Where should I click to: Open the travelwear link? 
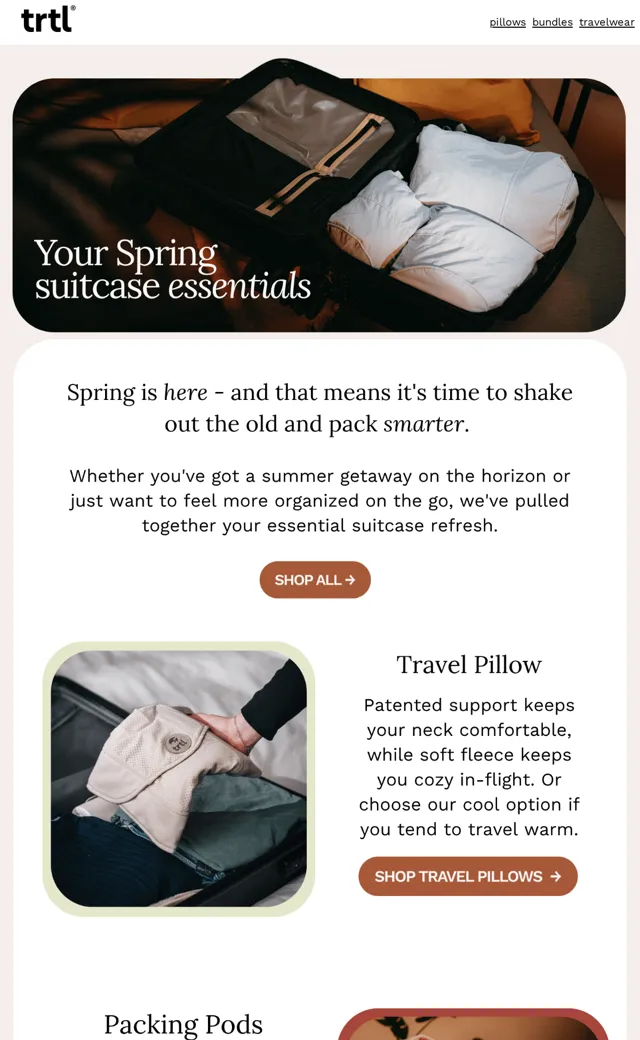[606, 22]
